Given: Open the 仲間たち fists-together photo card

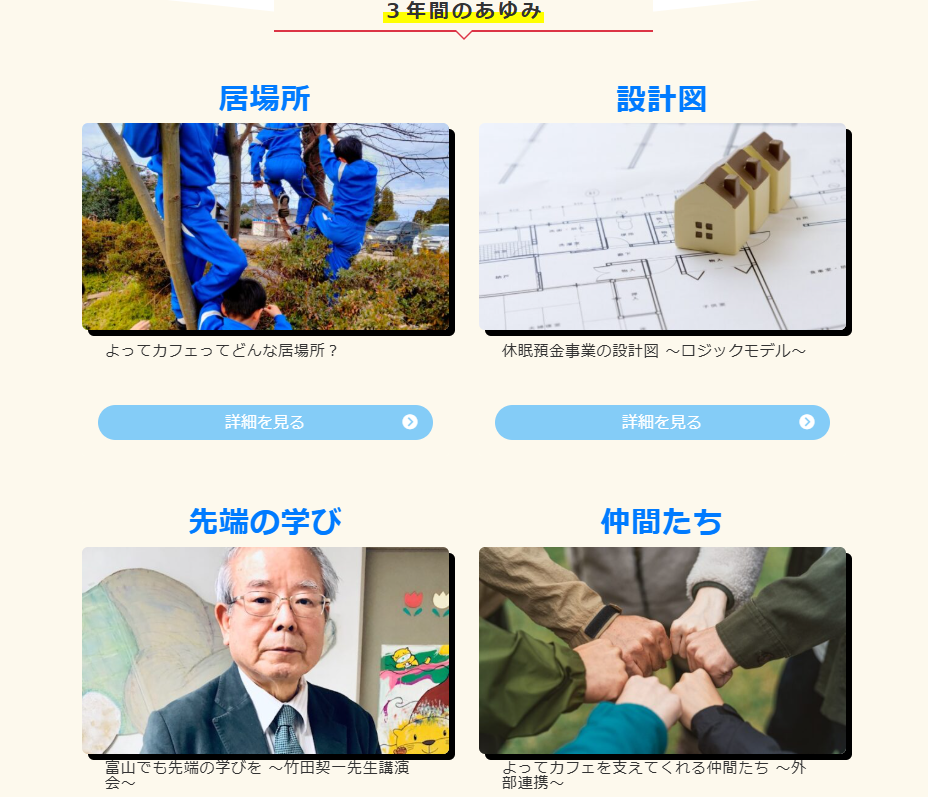Looking at the screenshot, I should point(662,650).
